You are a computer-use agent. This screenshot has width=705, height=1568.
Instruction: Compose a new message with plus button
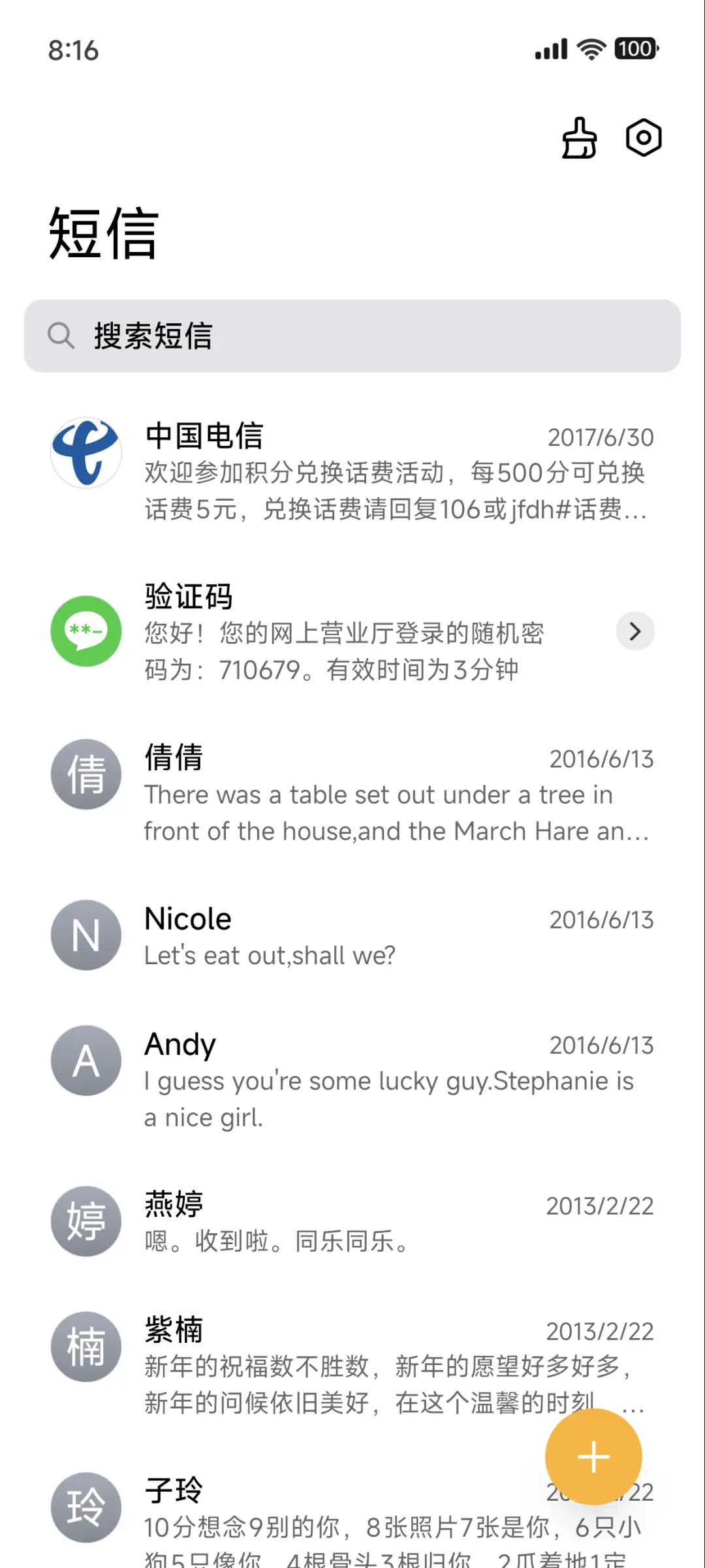tap(593, 1457)
